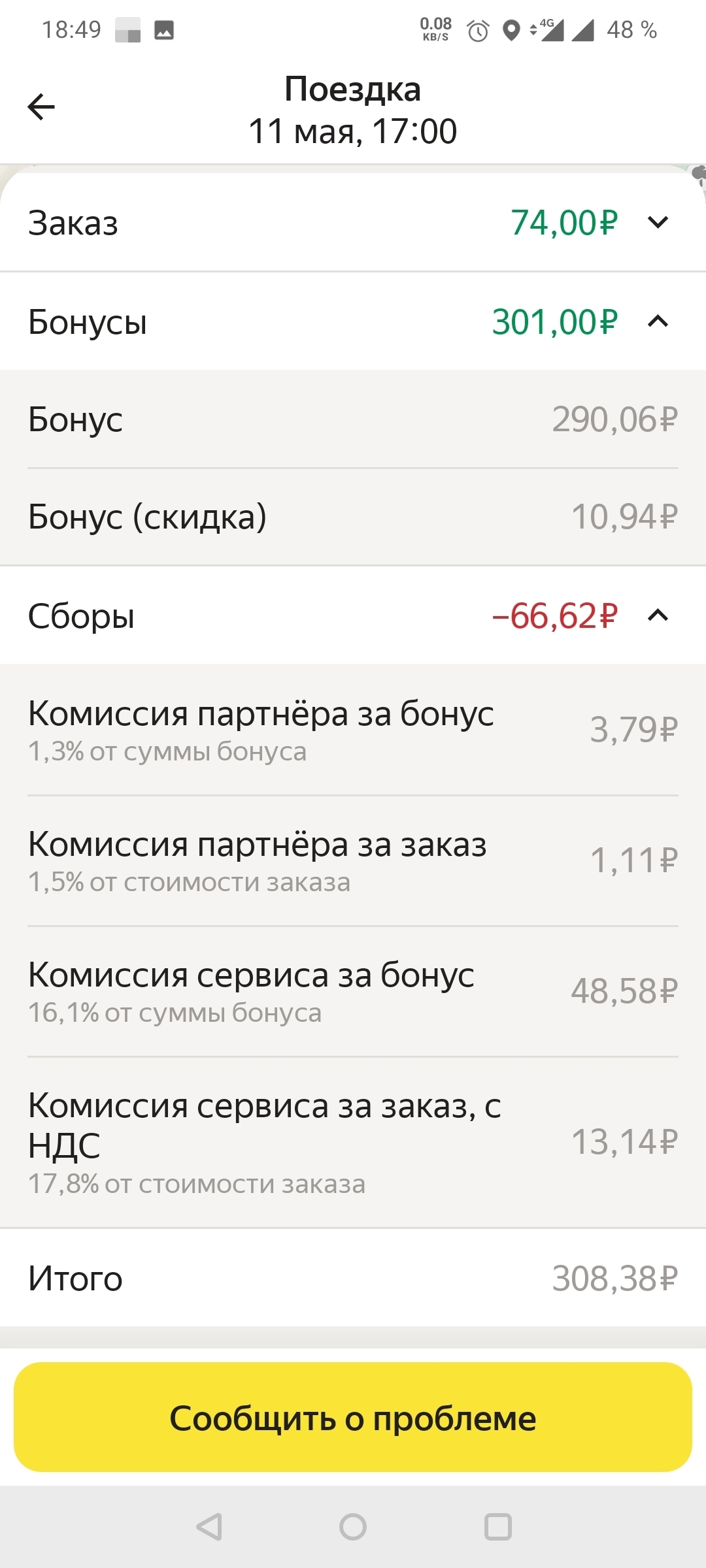Go back using the top-left arrow
Viewport: 706px width, 1568px height.
[x=41, y=107]
